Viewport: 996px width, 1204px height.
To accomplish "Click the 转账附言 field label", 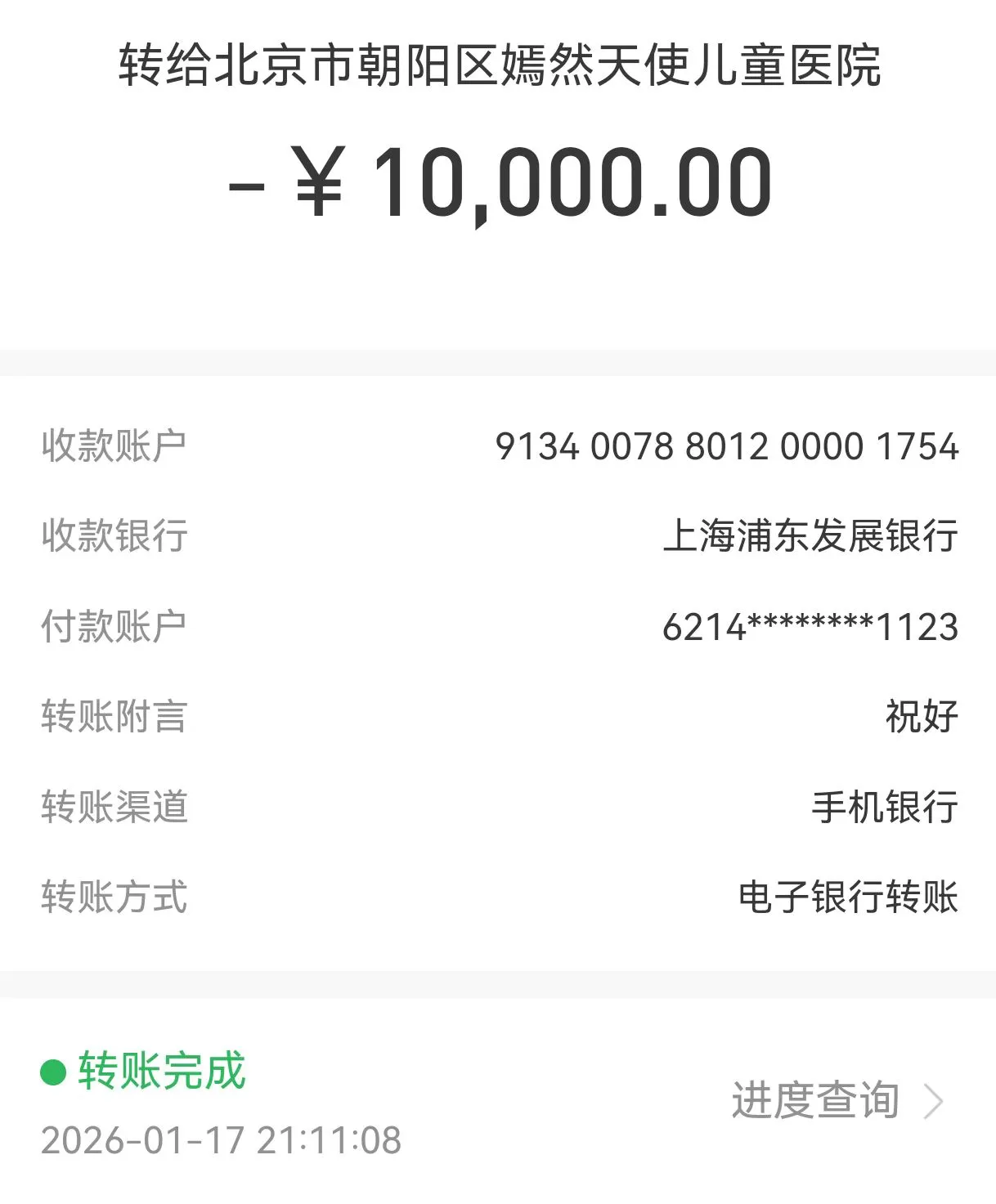I will tap(114, 718).
